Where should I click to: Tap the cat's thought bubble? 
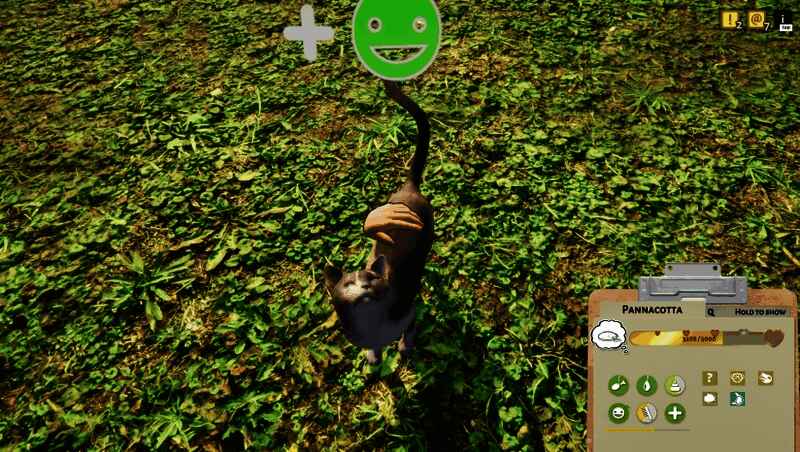(607, 336)
